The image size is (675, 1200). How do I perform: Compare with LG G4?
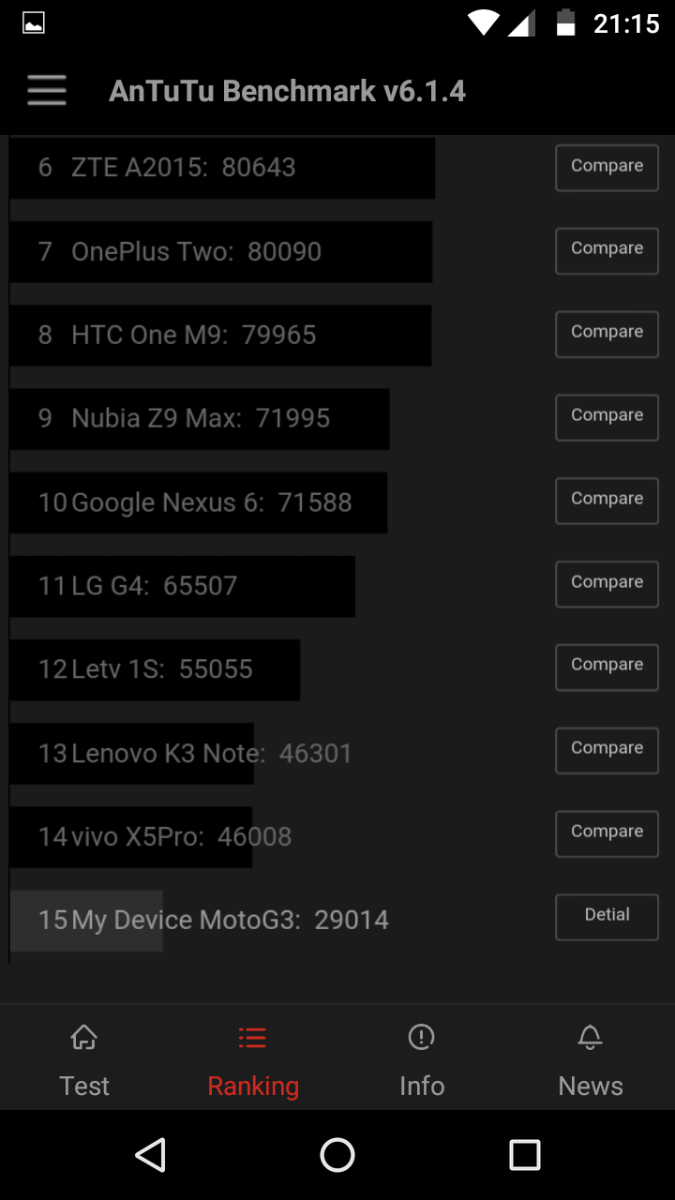pyautogui.click(x=606, y=583)
